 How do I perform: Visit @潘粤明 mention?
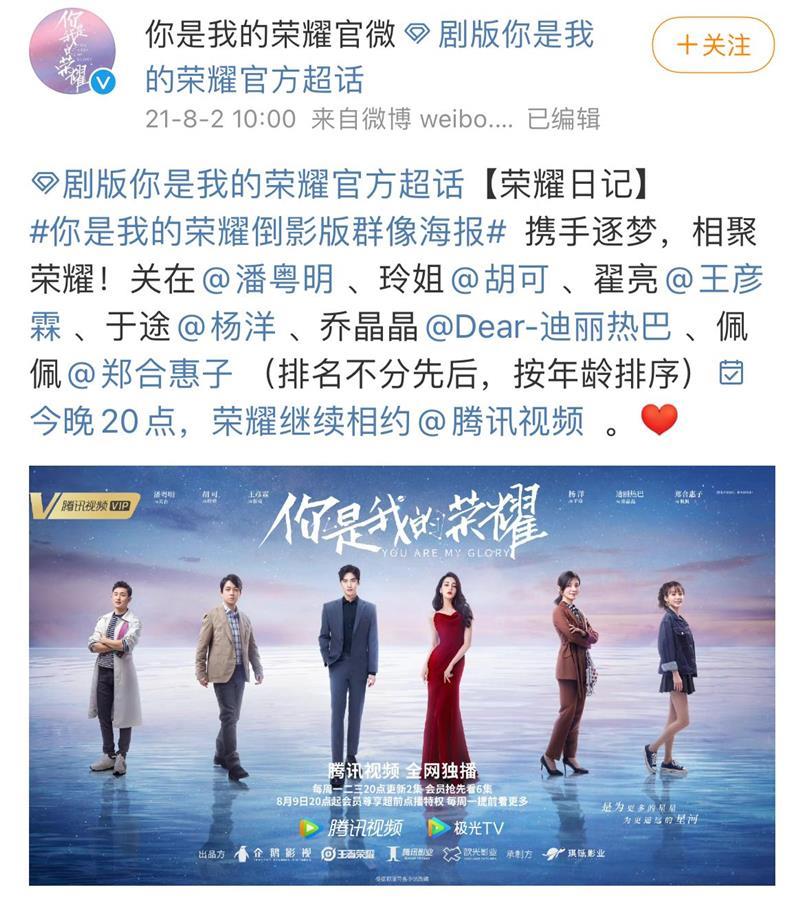point(268,279)
